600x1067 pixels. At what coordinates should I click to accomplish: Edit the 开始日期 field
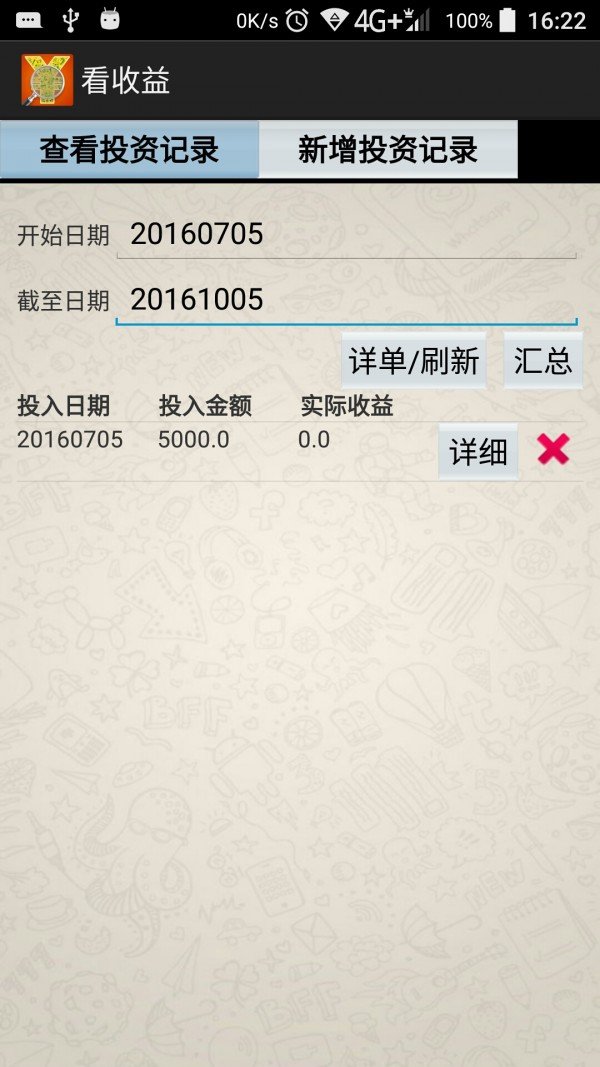346,235
